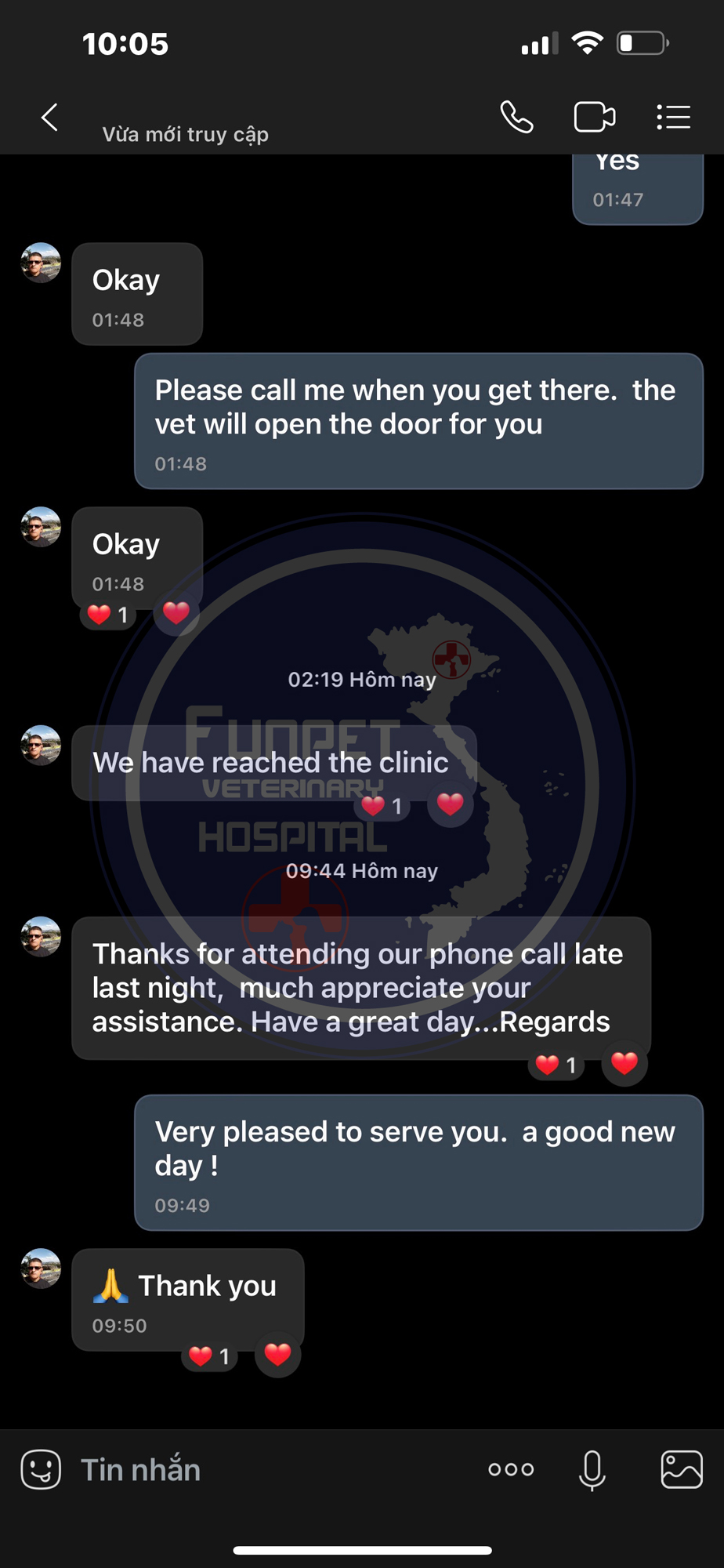React with heart to Thank you message
Image resolution: width=724 pixels, height=1568 pixels.
(278, 1354)
